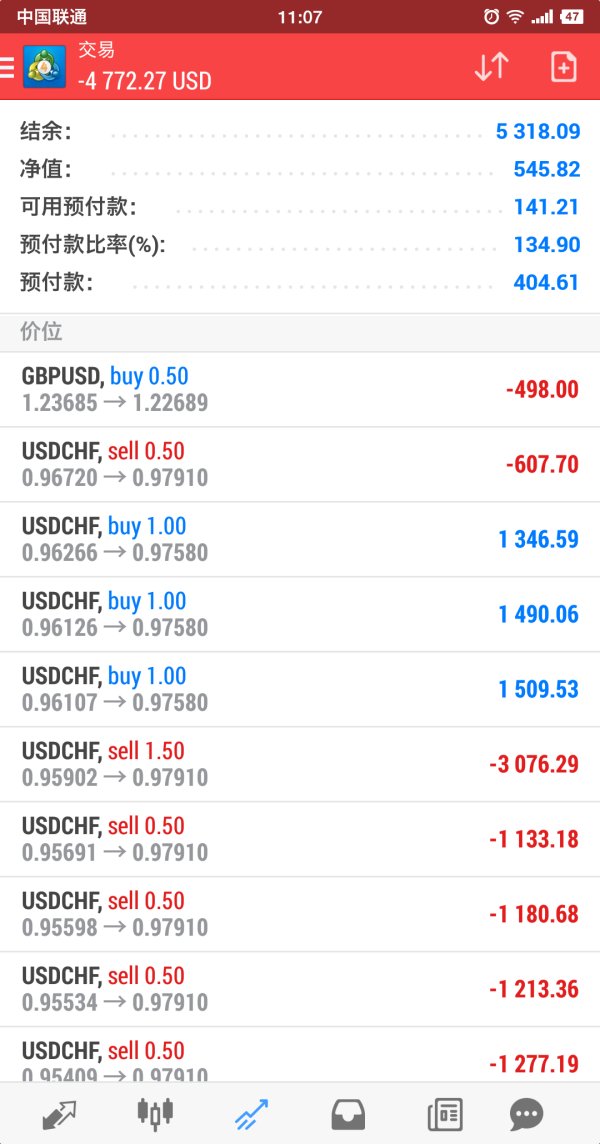Switch to the quotes tab

point(59,1114)
